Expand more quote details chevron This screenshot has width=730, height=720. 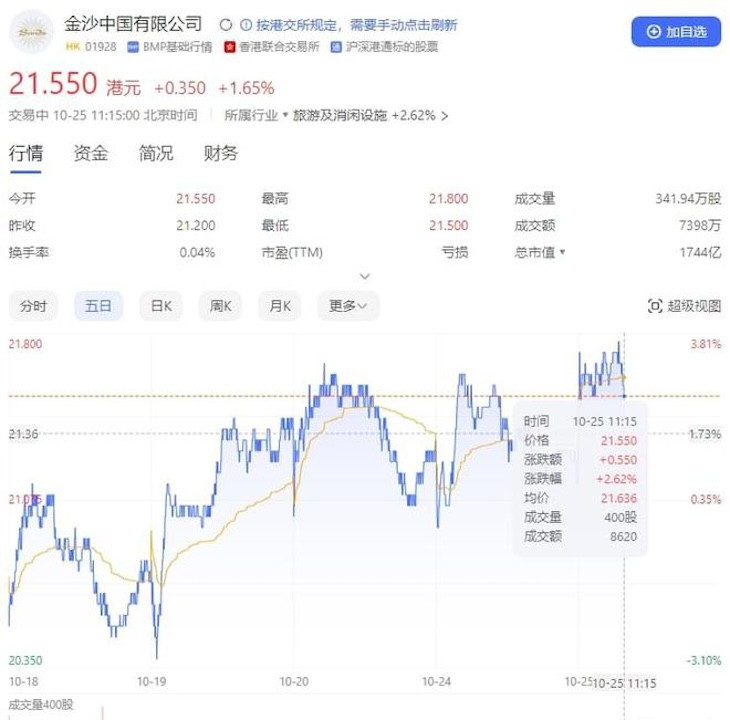click(x=365, y=275)
